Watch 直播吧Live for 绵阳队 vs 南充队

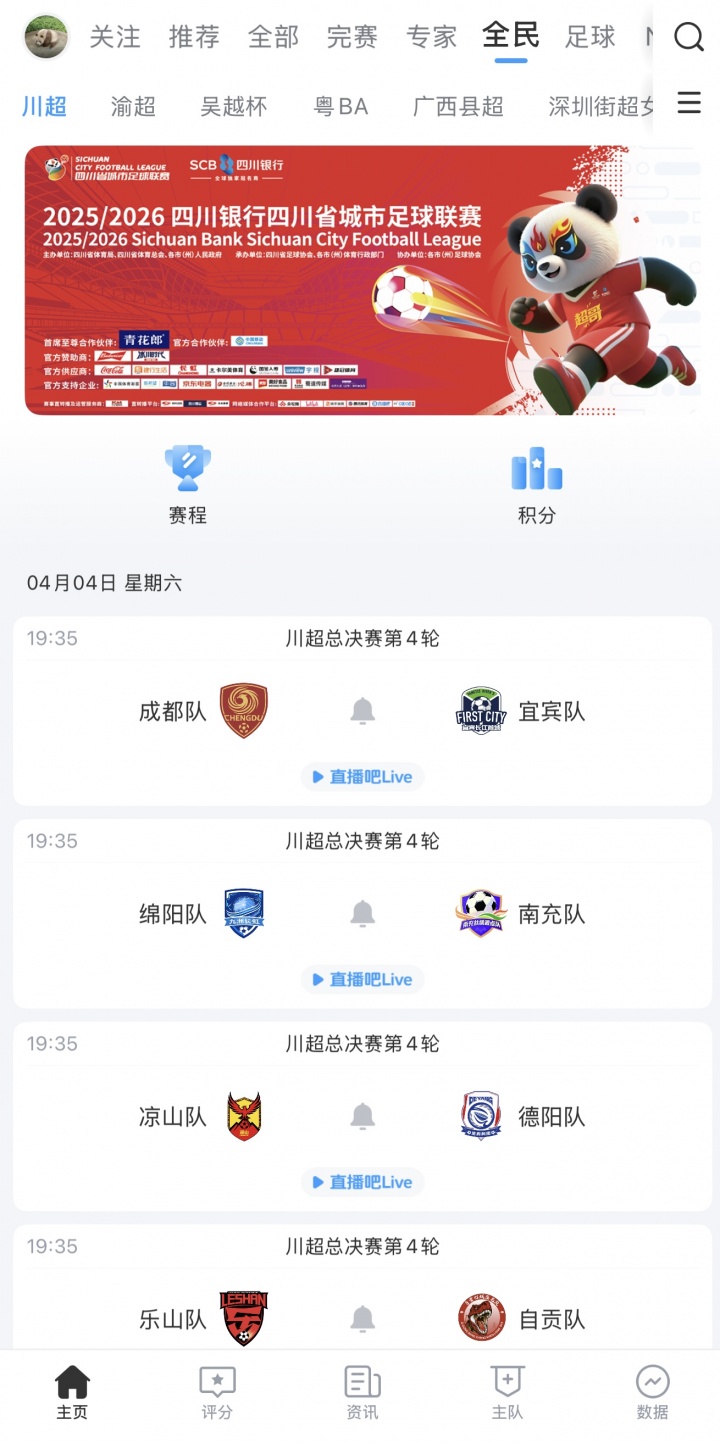pos(362,979)
